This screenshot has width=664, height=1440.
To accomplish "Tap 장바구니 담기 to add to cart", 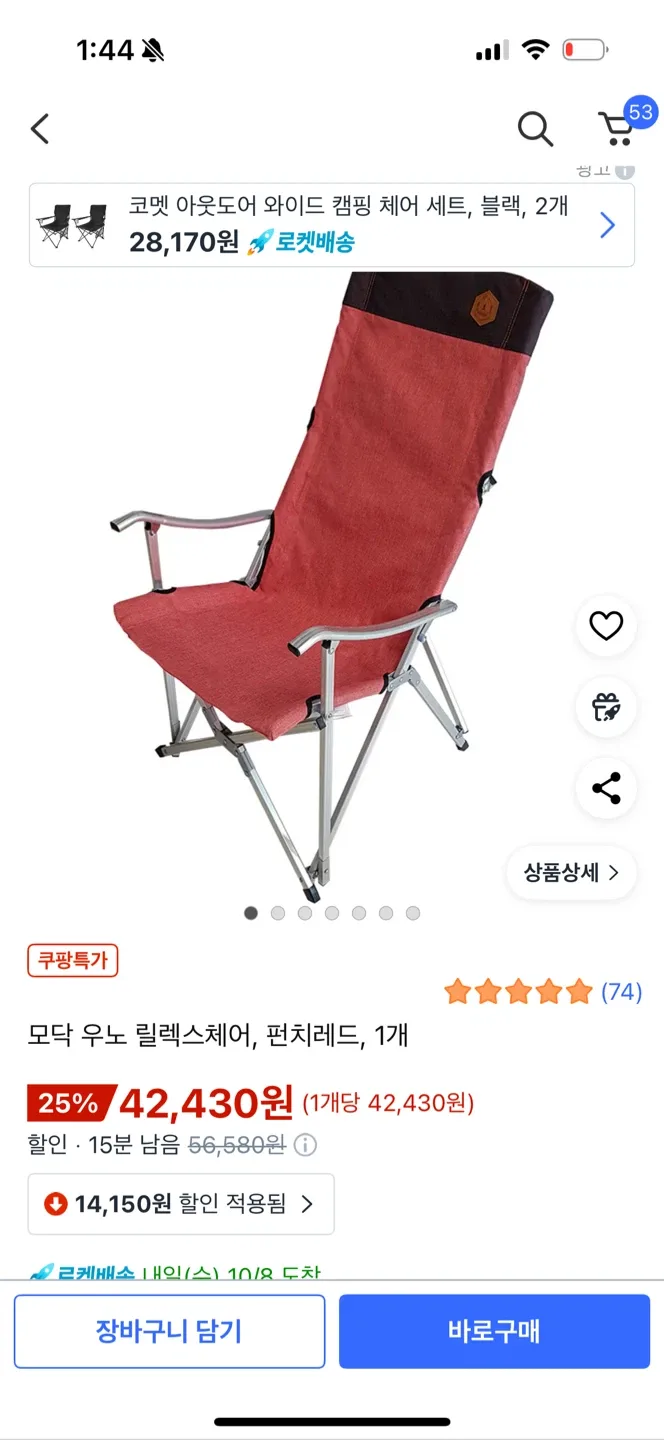I will (x=169, y=1331).
